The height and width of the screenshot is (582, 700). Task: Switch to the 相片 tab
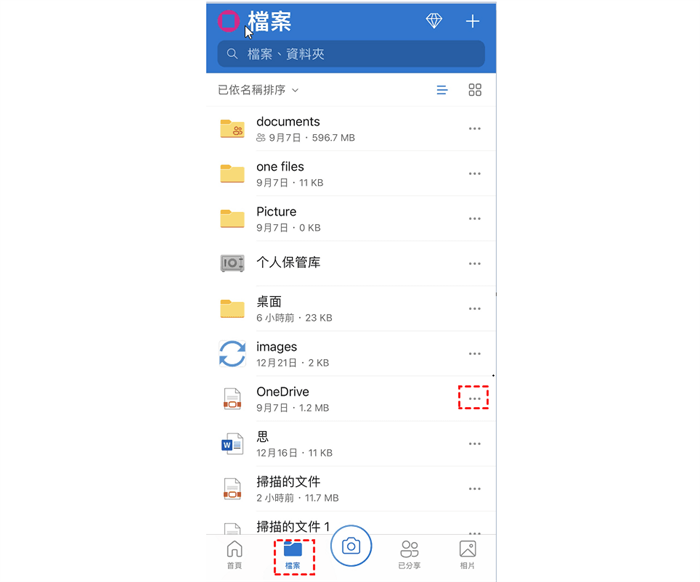click(x=467, y=555)
